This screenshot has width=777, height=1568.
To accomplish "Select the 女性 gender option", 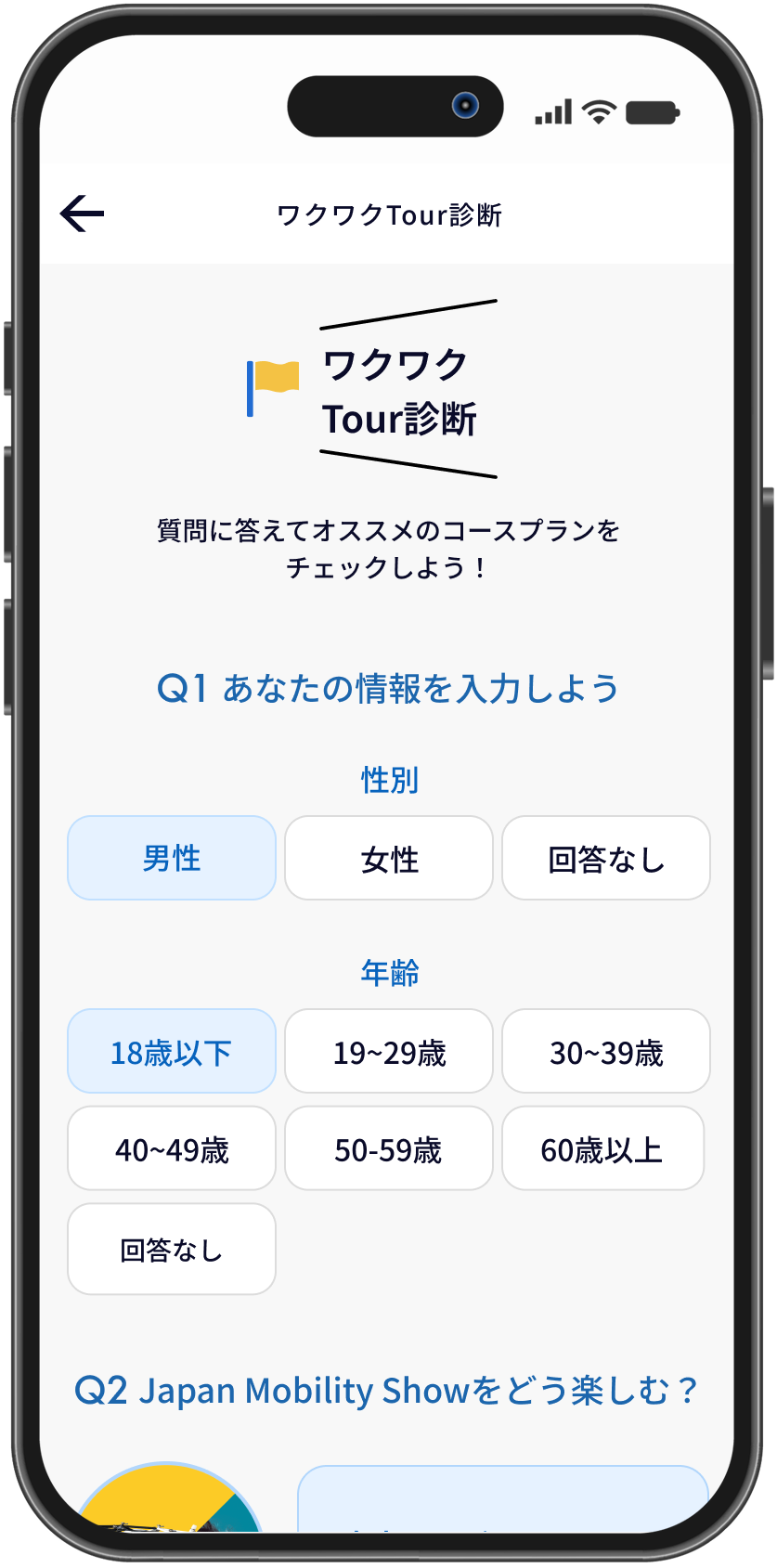I will [x=388, y=858].
